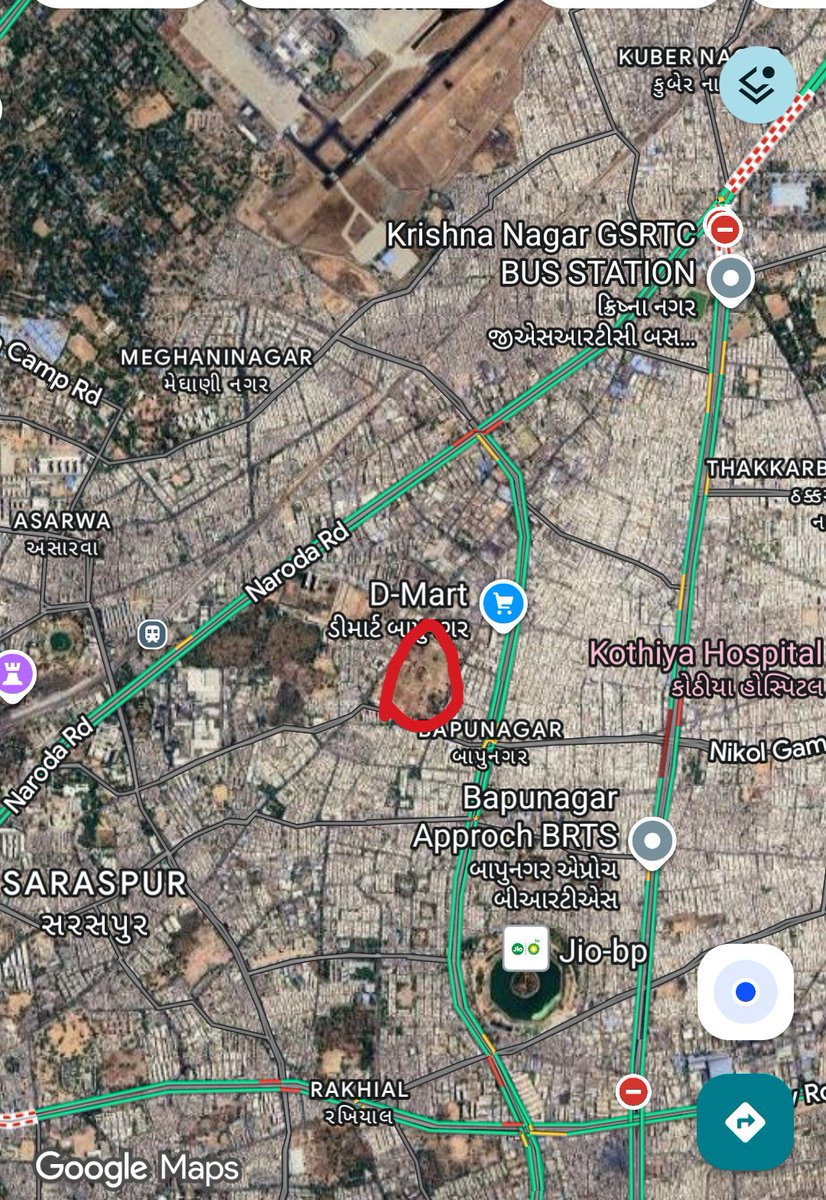Select the Kothiya Hospital place label
The height and width of the screenshot is (1200, 826).
705,654
